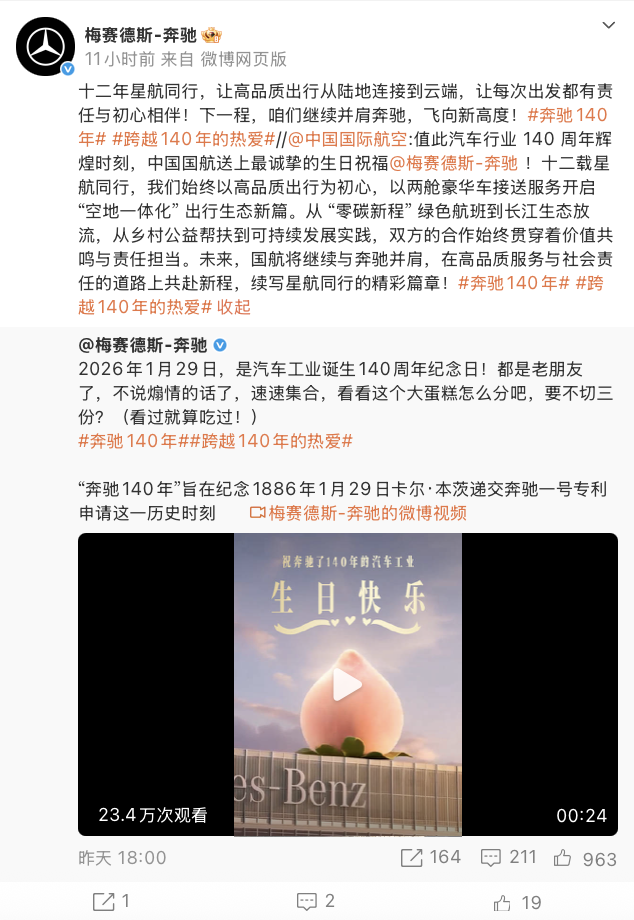The height and width of the screenshot is (920, 634).
Task: Open @梅赛德斯-奔驰 in the reposted post header
Action: (144, 345)
